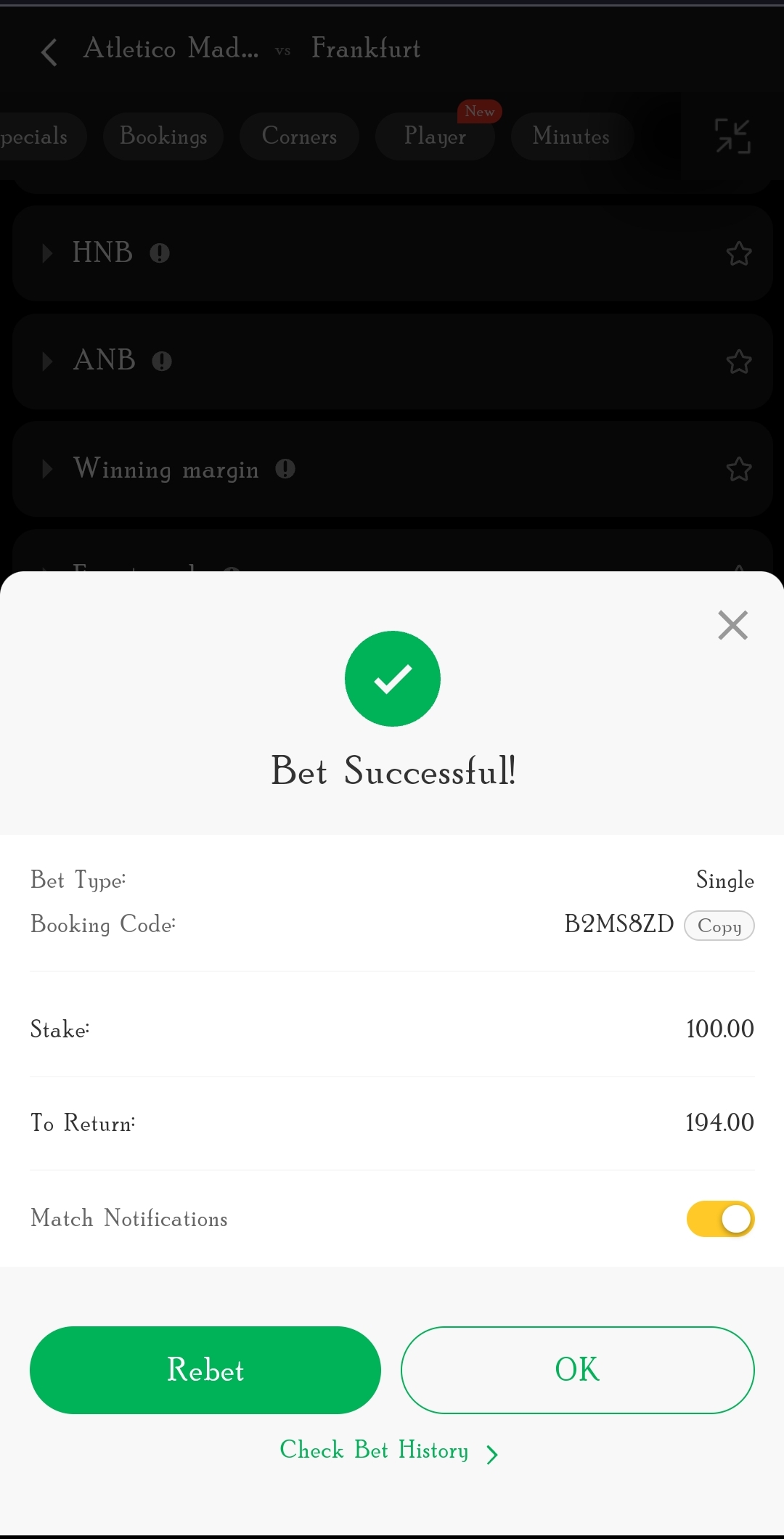Viewport: 784px width, 1539px height.
Task: Turn off Match Notifications
Action: pos(720,1218)
